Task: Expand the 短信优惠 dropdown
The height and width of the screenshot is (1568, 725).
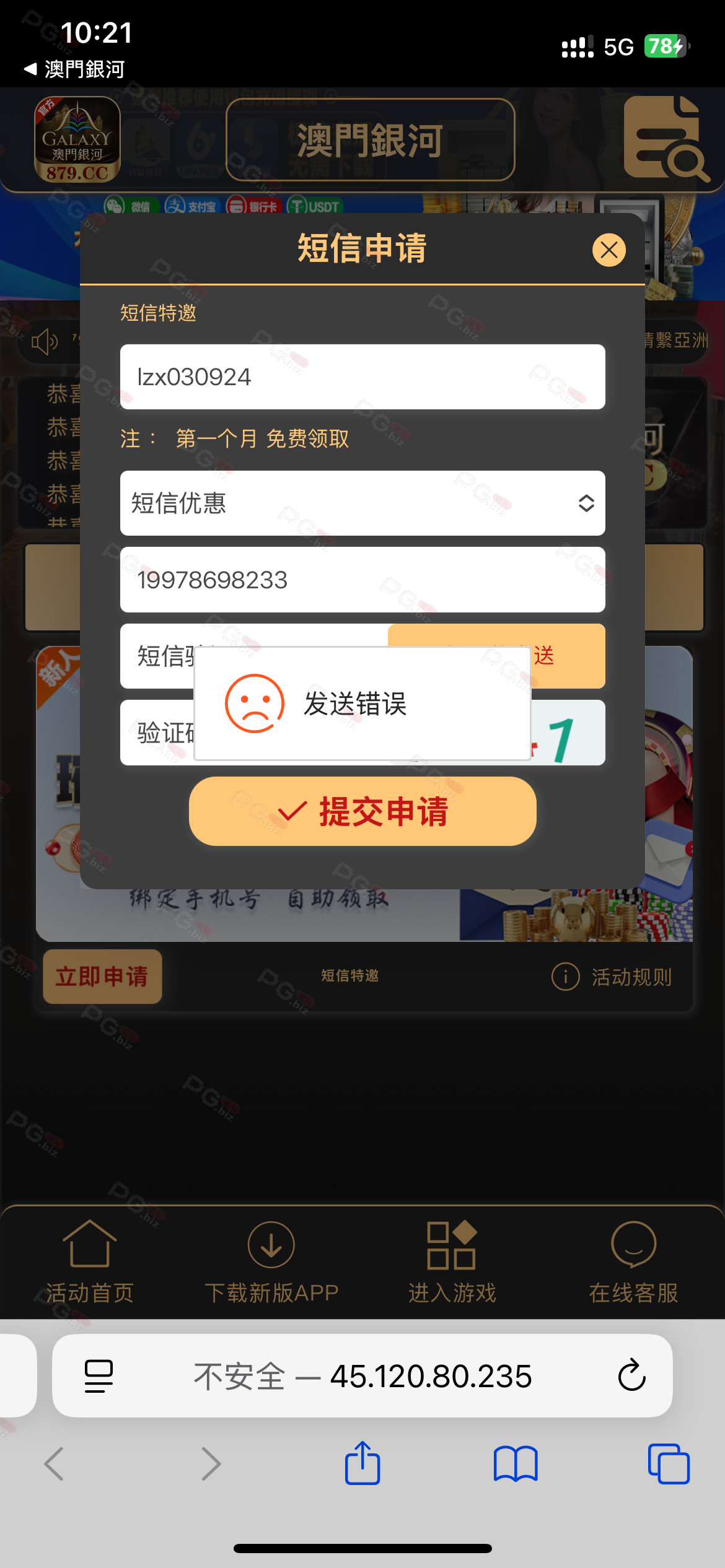Action: pyautogui.click(x=362, y=503)
